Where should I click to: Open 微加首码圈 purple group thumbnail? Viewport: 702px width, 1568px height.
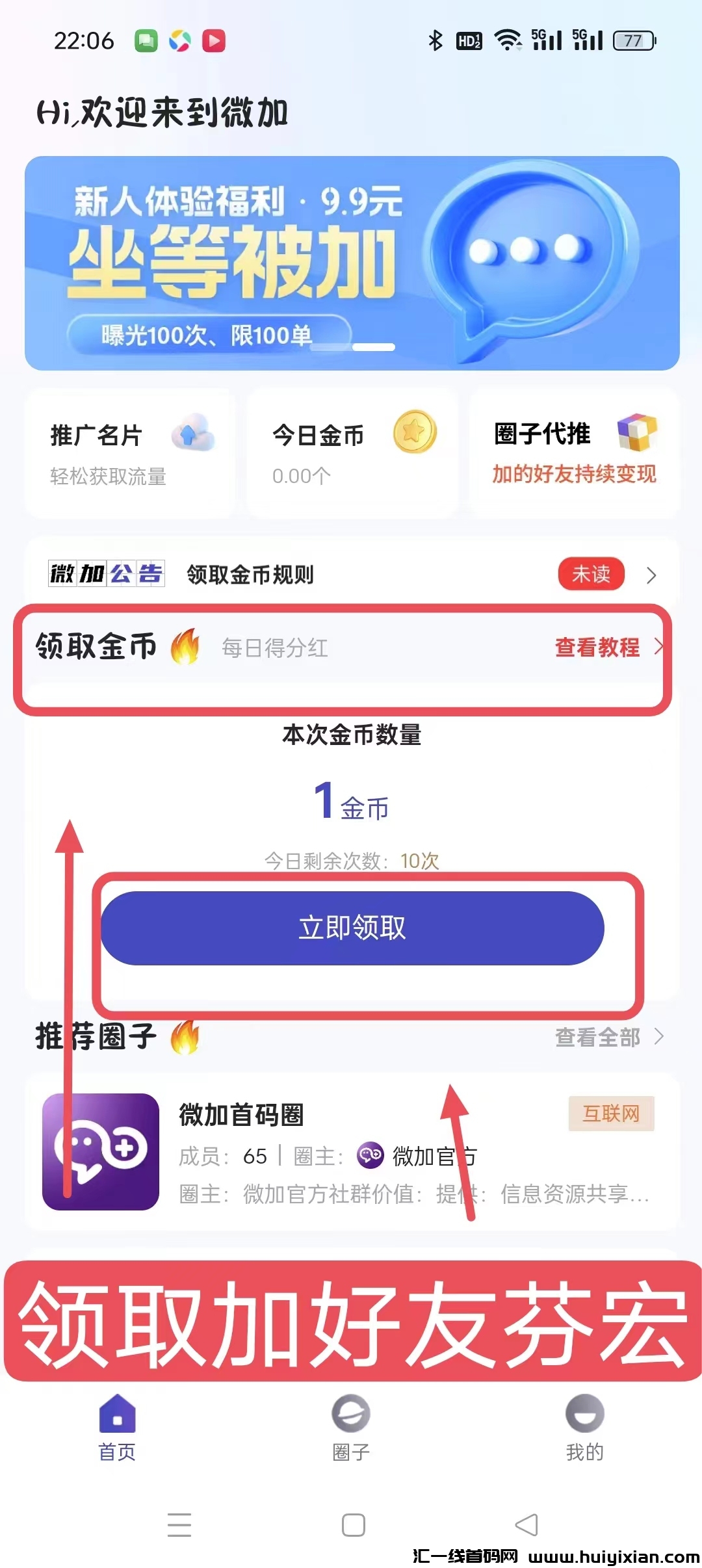click(99, 1154)
